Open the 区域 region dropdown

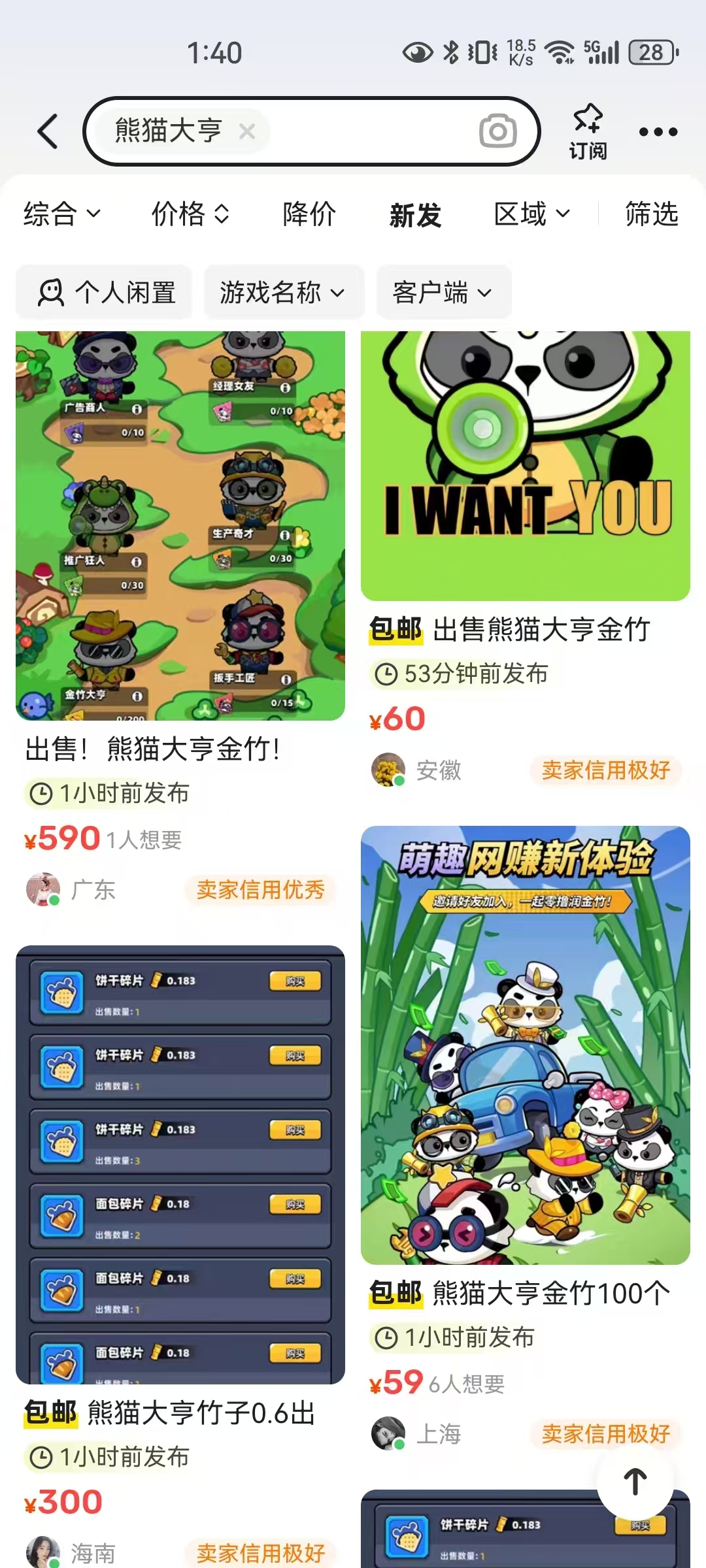coord(531,214)
